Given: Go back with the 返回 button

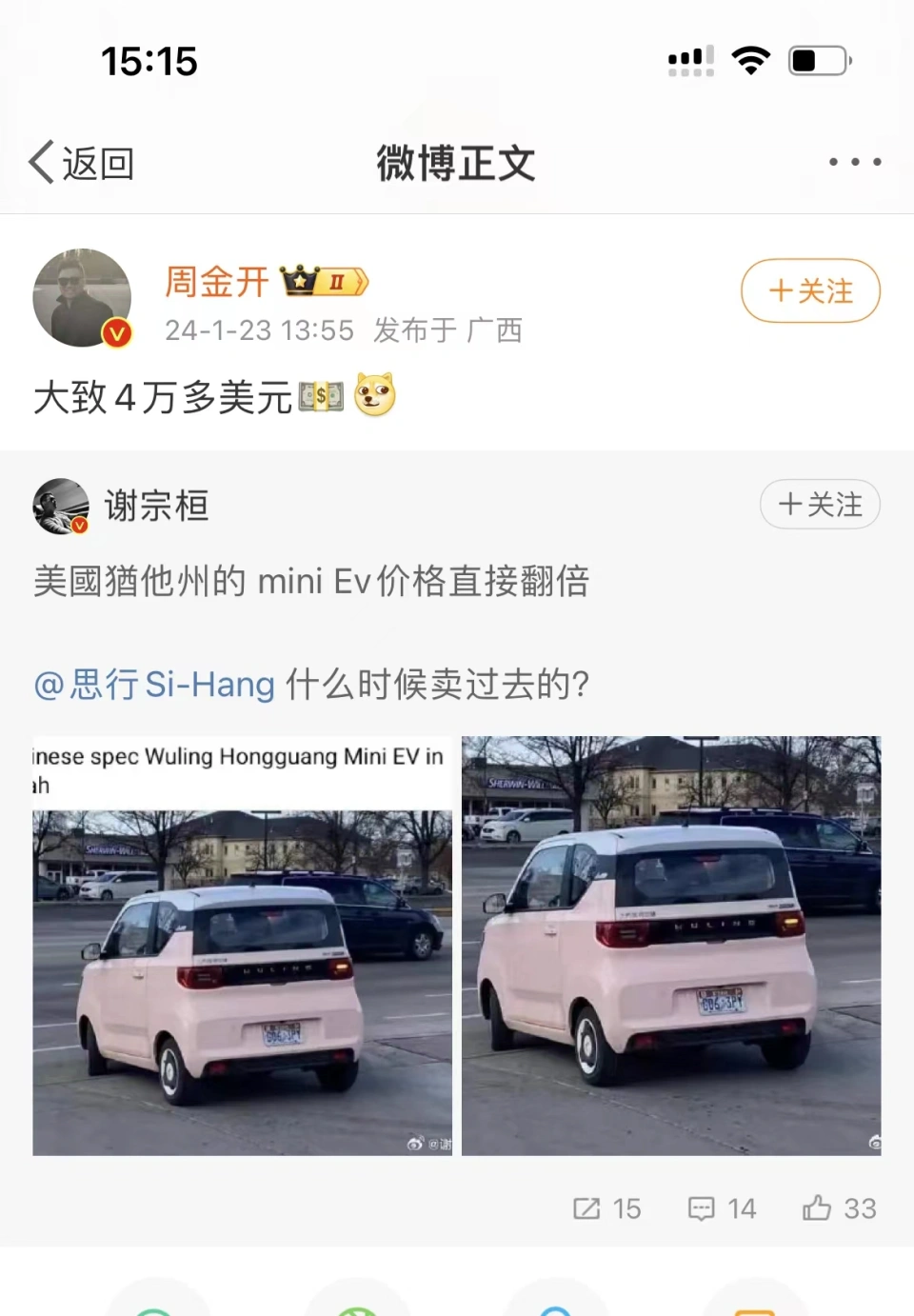Looking at the screenshot, I should [x=81, y=163].
